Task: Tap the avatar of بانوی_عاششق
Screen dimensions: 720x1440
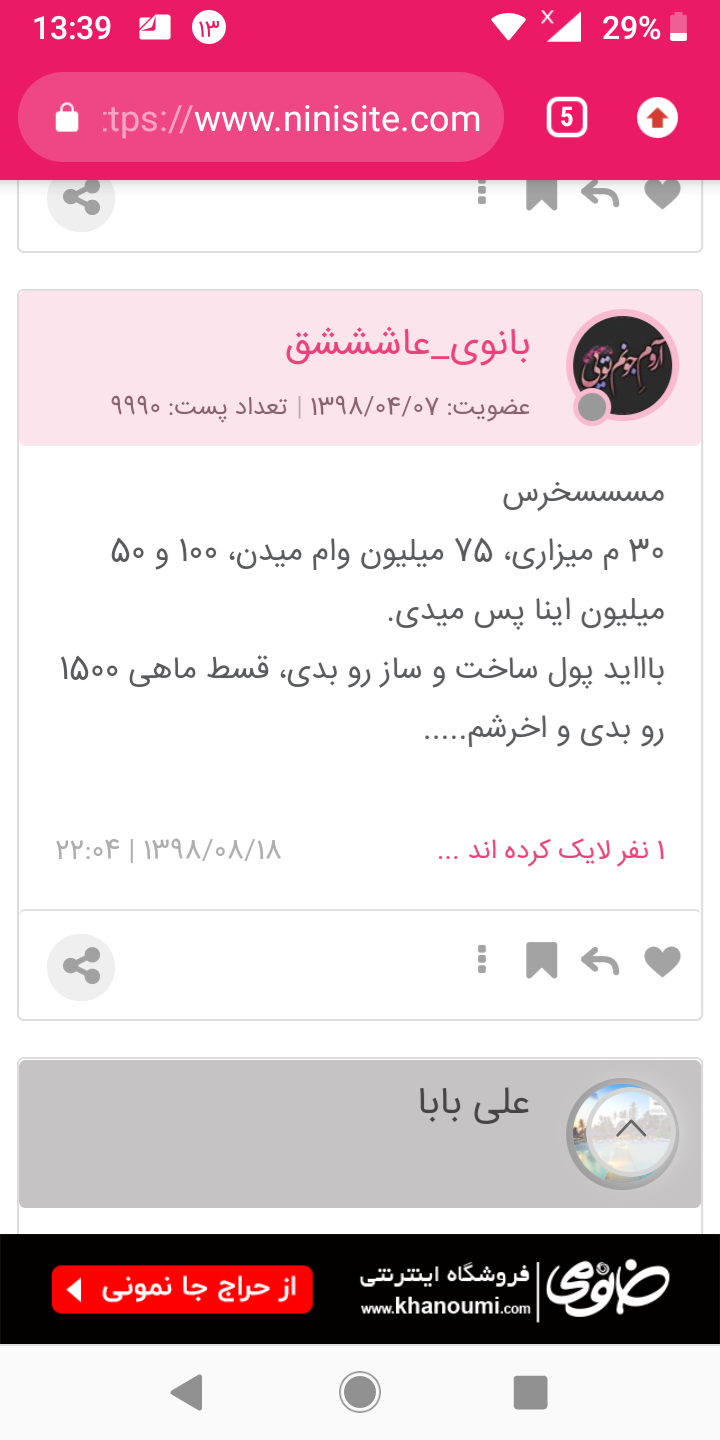Action: pos(622,365)
